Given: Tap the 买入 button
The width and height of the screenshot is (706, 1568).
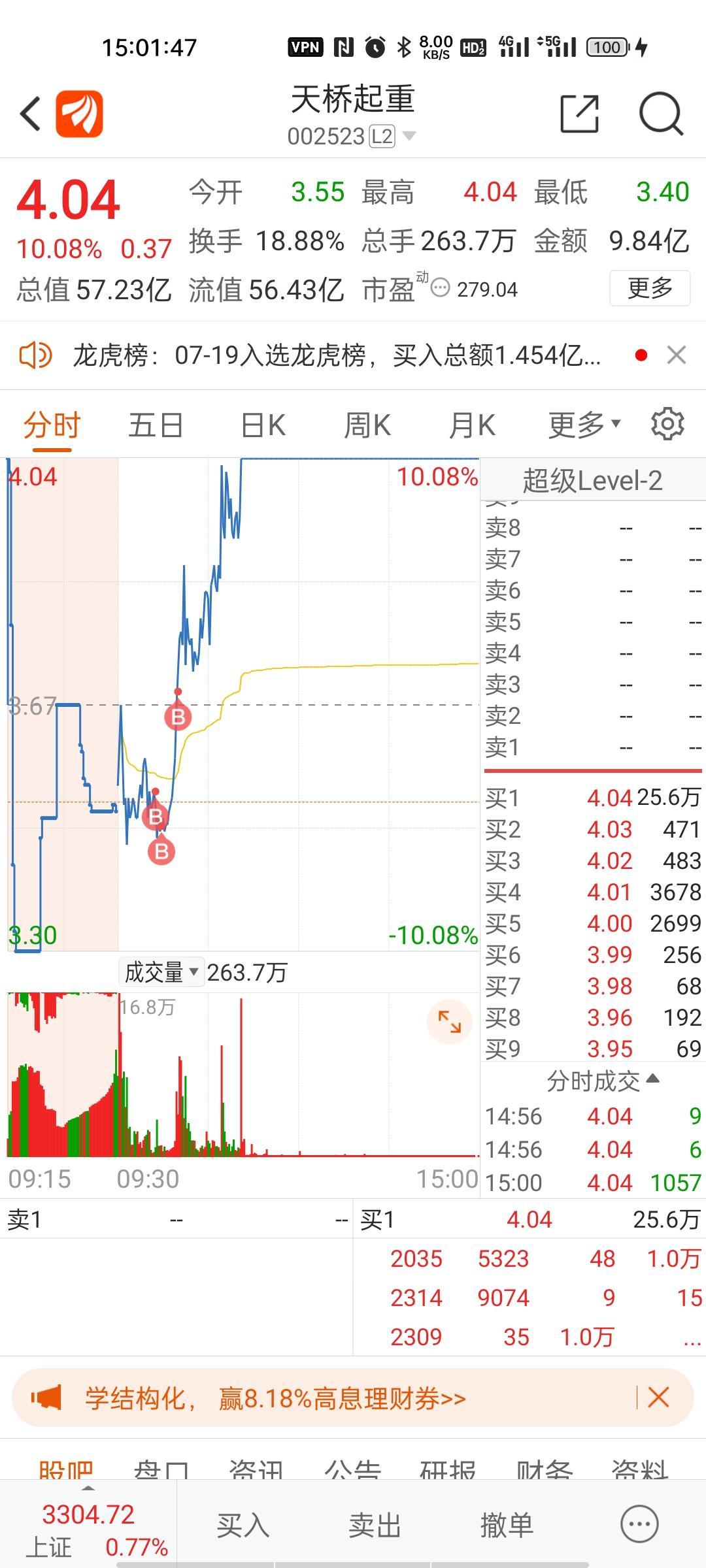Looking at the screenshot, I should pos(243,1525).
